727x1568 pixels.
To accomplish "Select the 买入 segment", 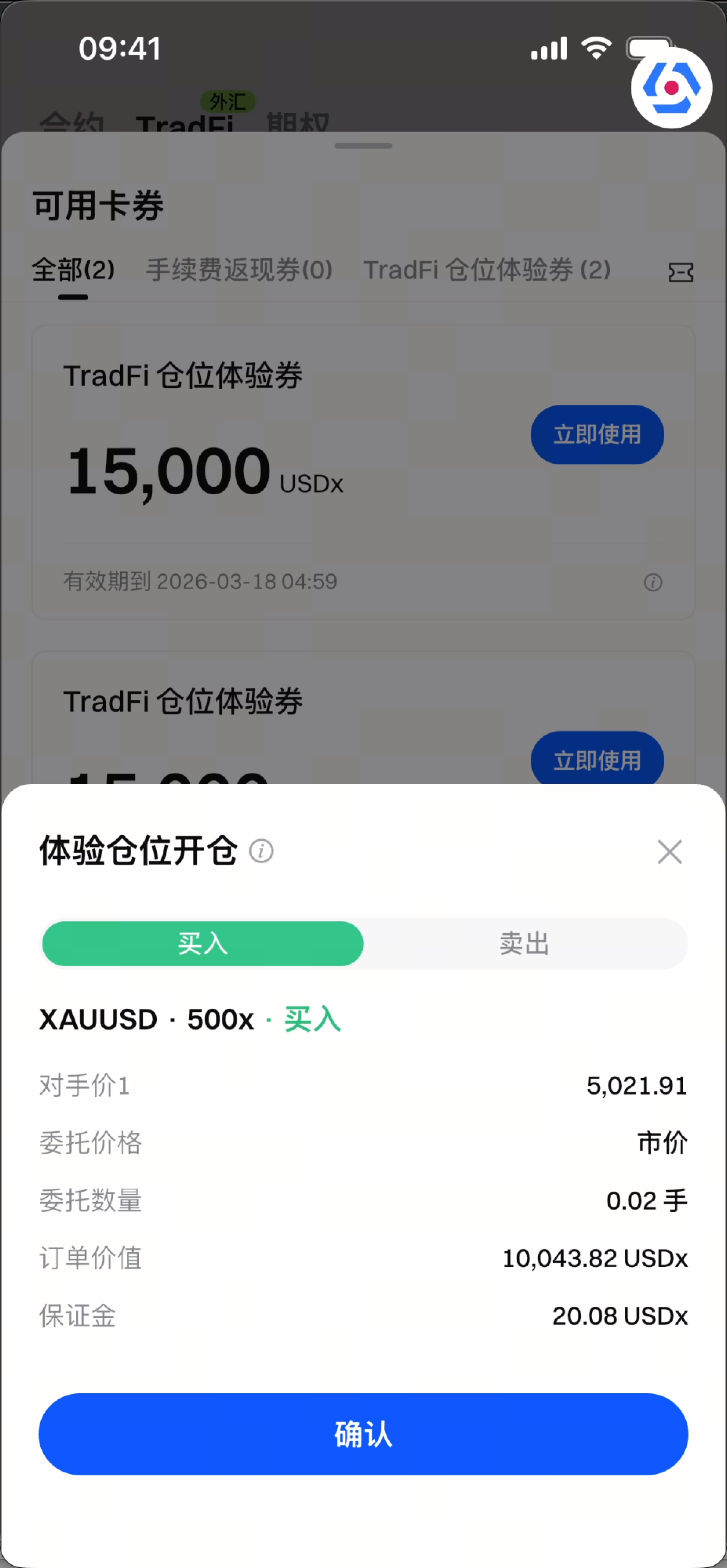I will click(203, 943).
